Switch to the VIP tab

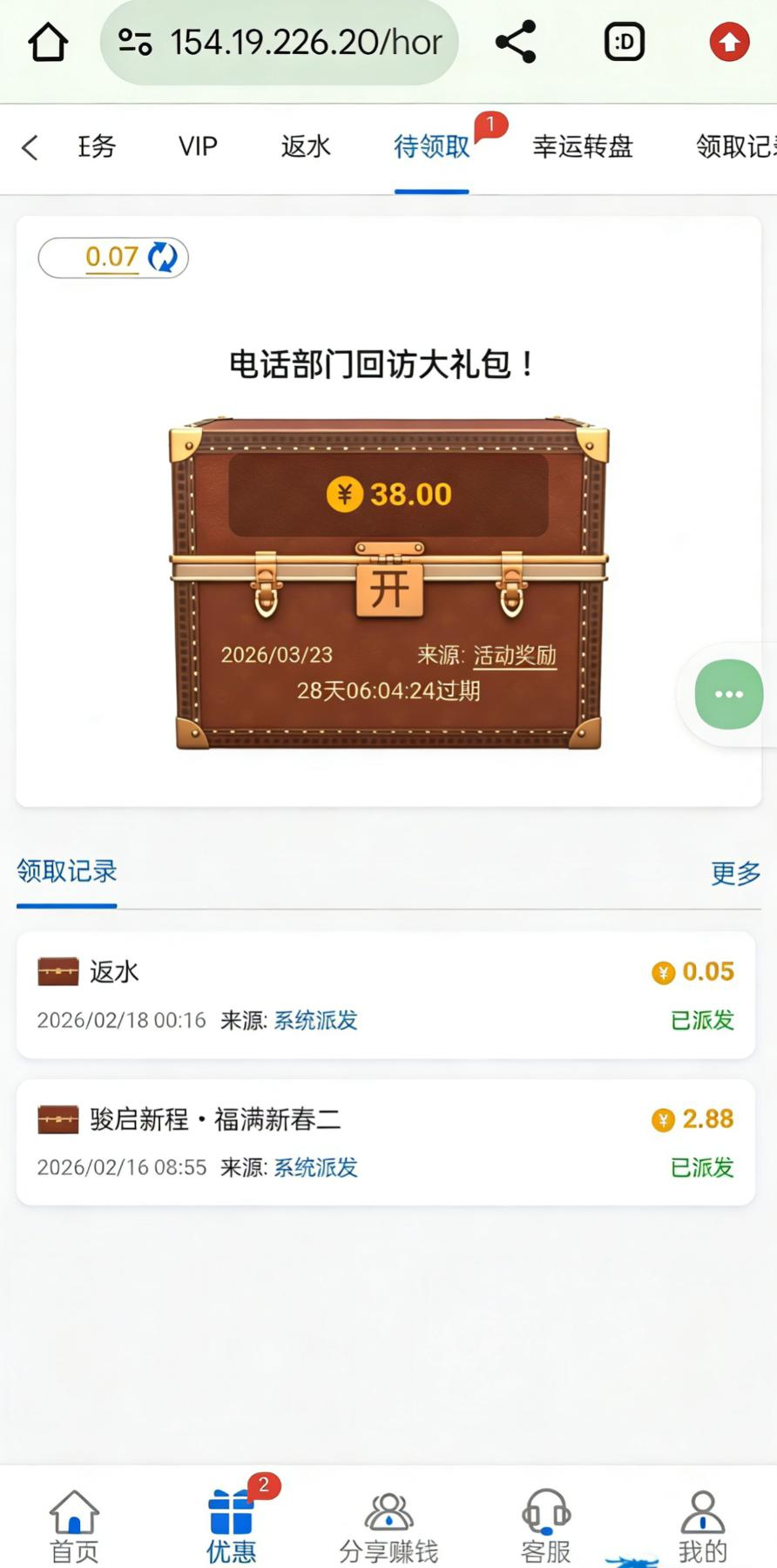[198, 146]
